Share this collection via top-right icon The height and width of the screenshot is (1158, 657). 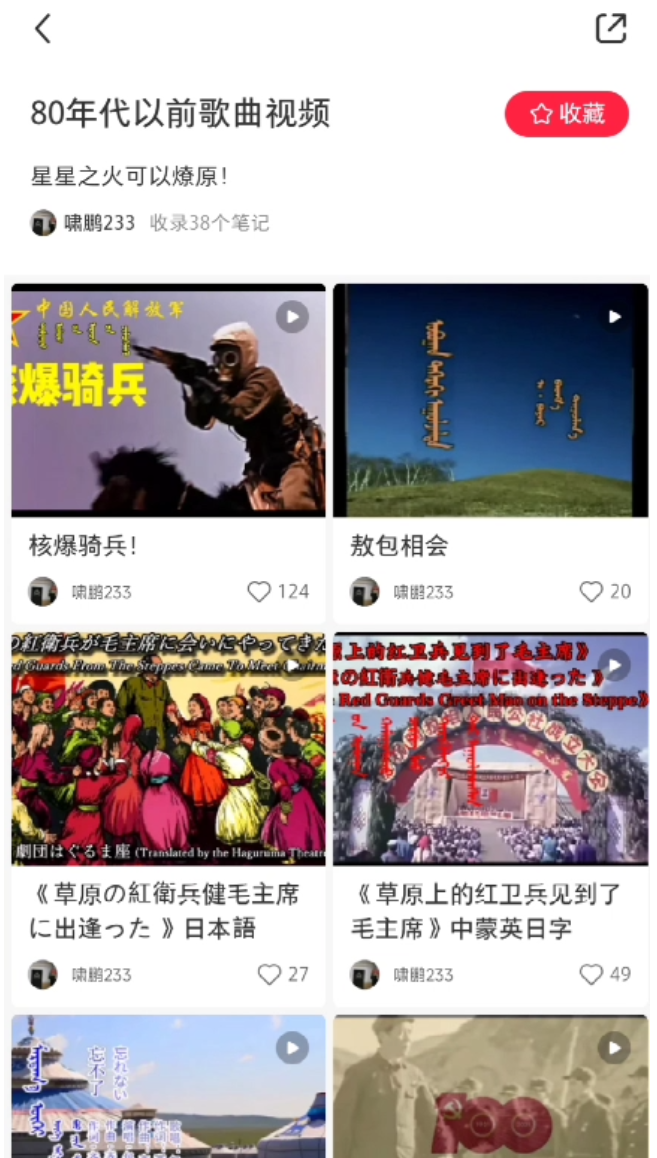pyautogui.click(x=611, y=28)
